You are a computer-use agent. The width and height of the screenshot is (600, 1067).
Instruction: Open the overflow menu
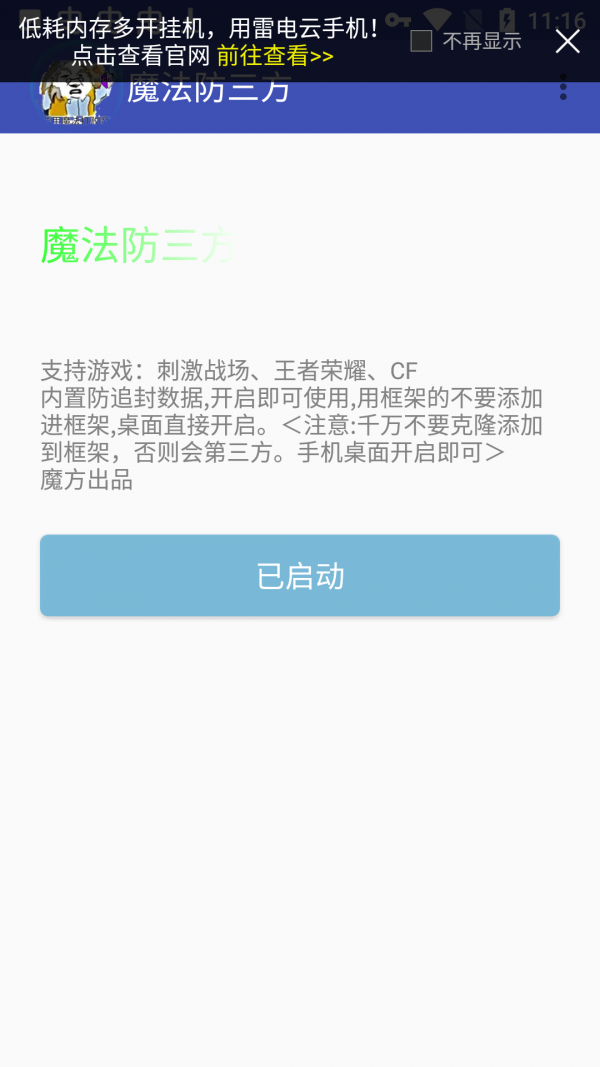[563, 88]
